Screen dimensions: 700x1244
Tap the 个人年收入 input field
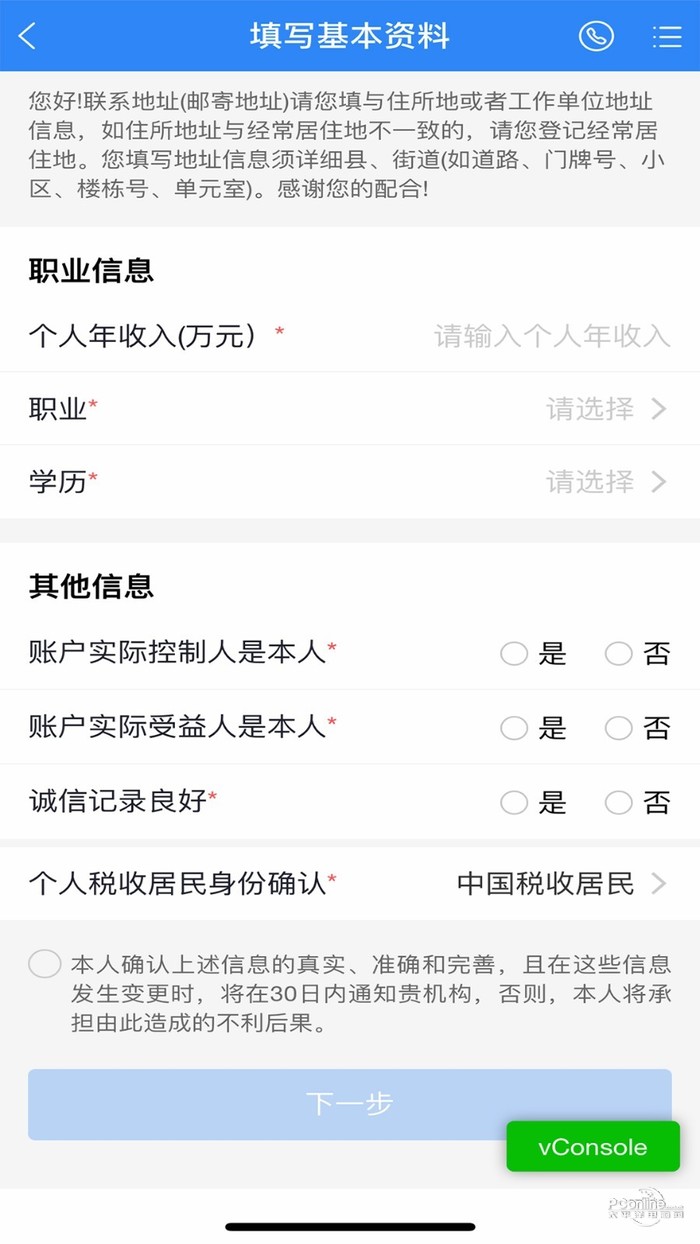pos(551,336)
